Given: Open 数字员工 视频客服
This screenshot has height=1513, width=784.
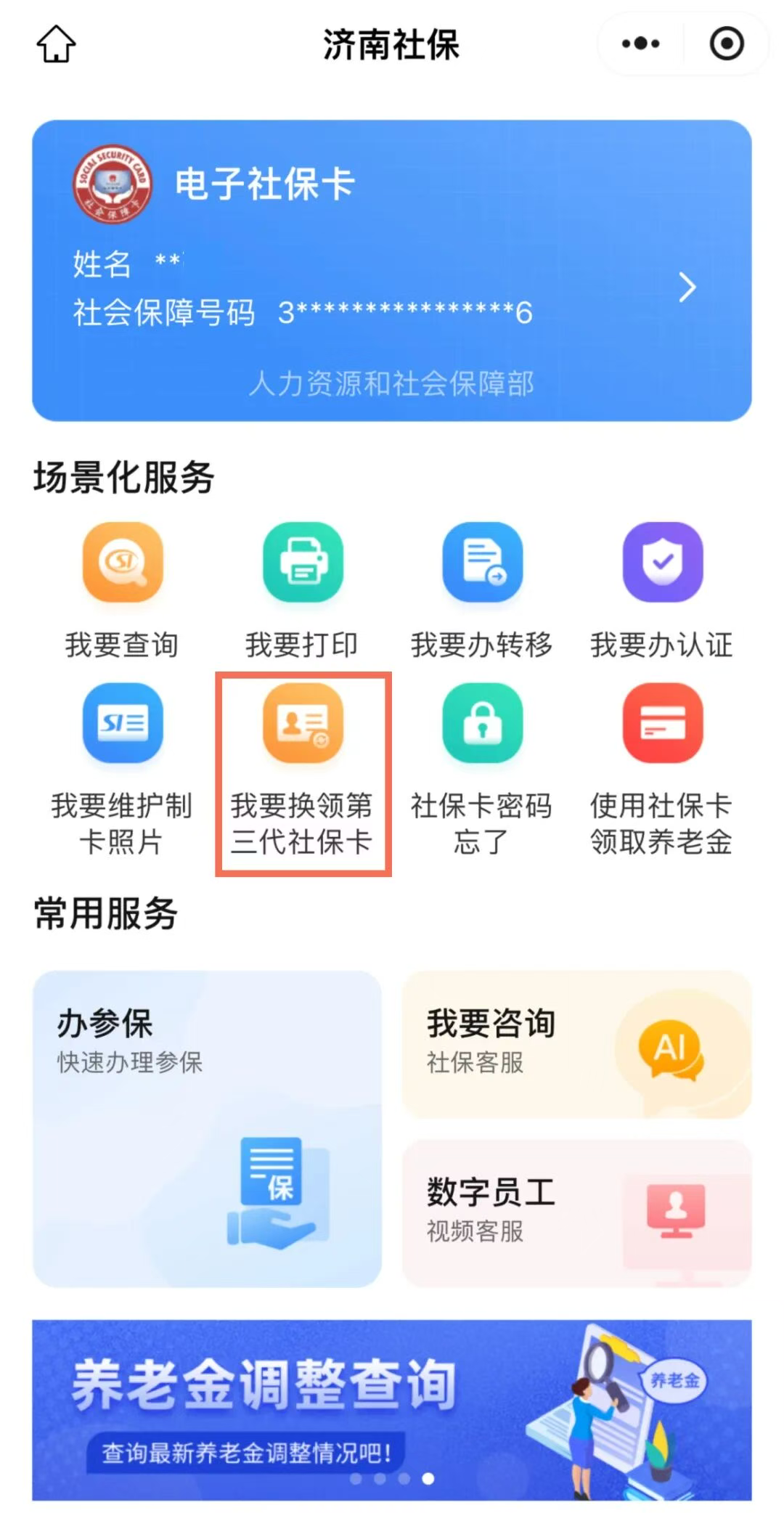Looking at the screenshot, I should tap(577, 1213).
